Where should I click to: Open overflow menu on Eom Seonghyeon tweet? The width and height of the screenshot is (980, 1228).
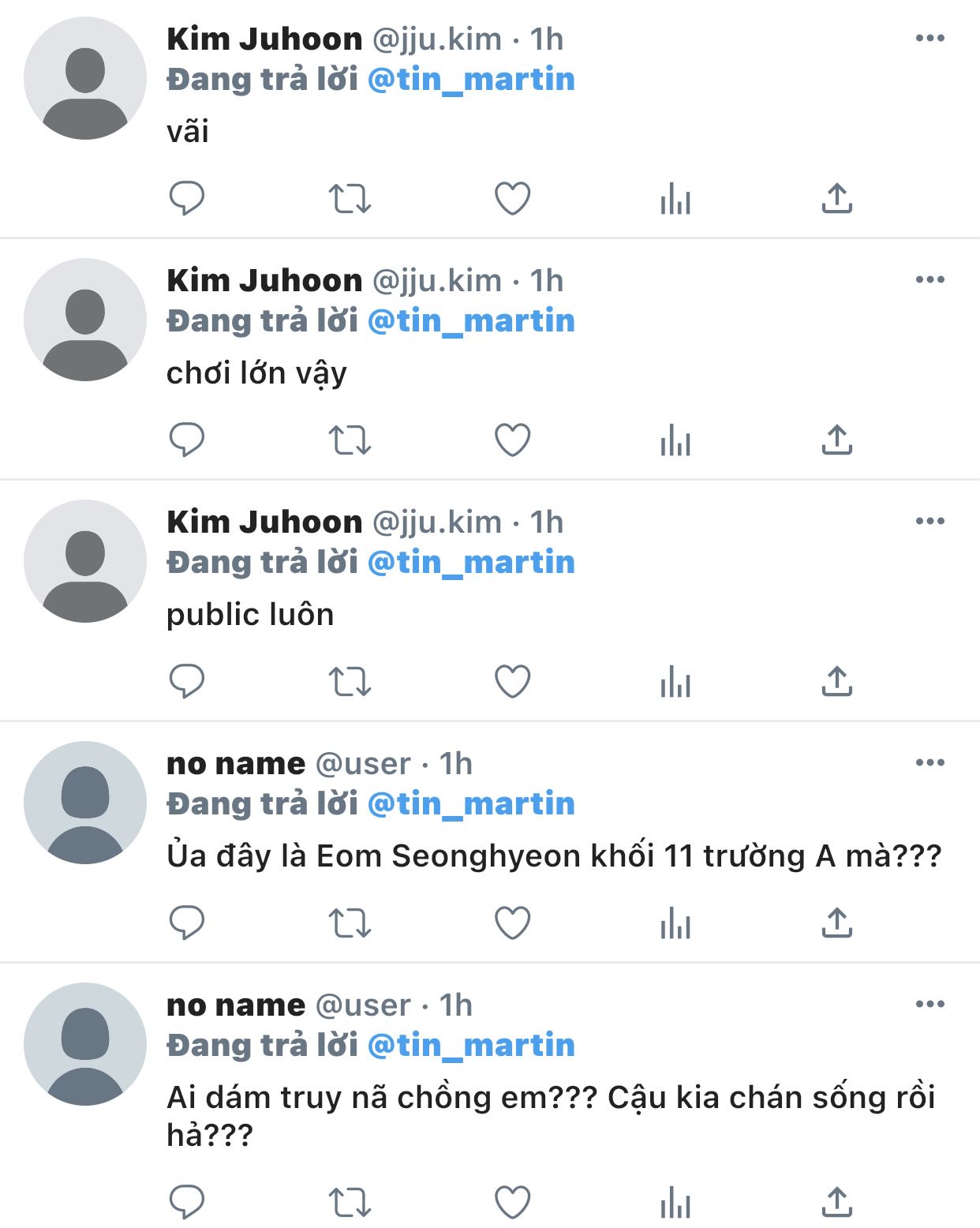click(x=930, y=762)
